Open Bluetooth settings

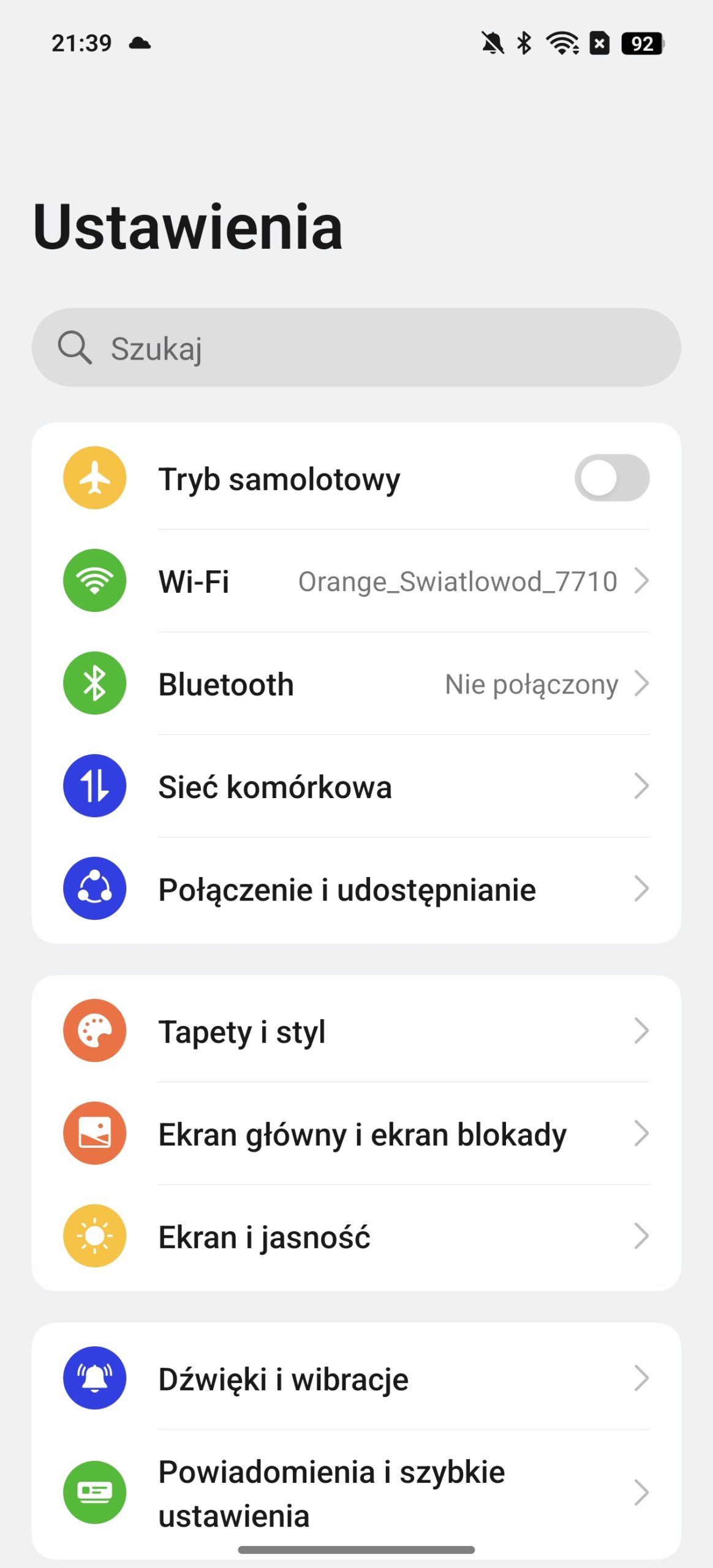pos(356,684)
